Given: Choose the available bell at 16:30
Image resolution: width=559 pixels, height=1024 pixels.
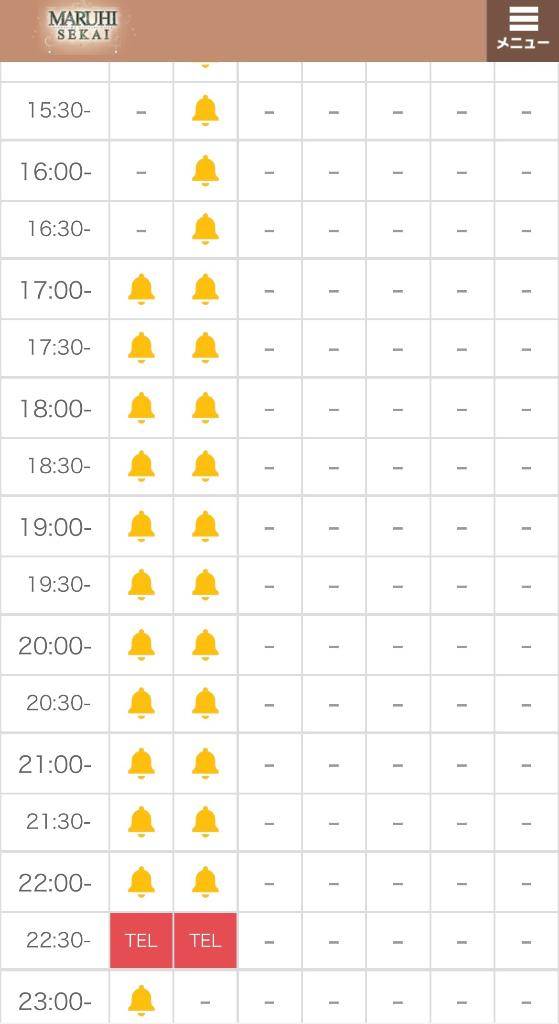Looking at the screenshot, I should [x=205, y=229].
